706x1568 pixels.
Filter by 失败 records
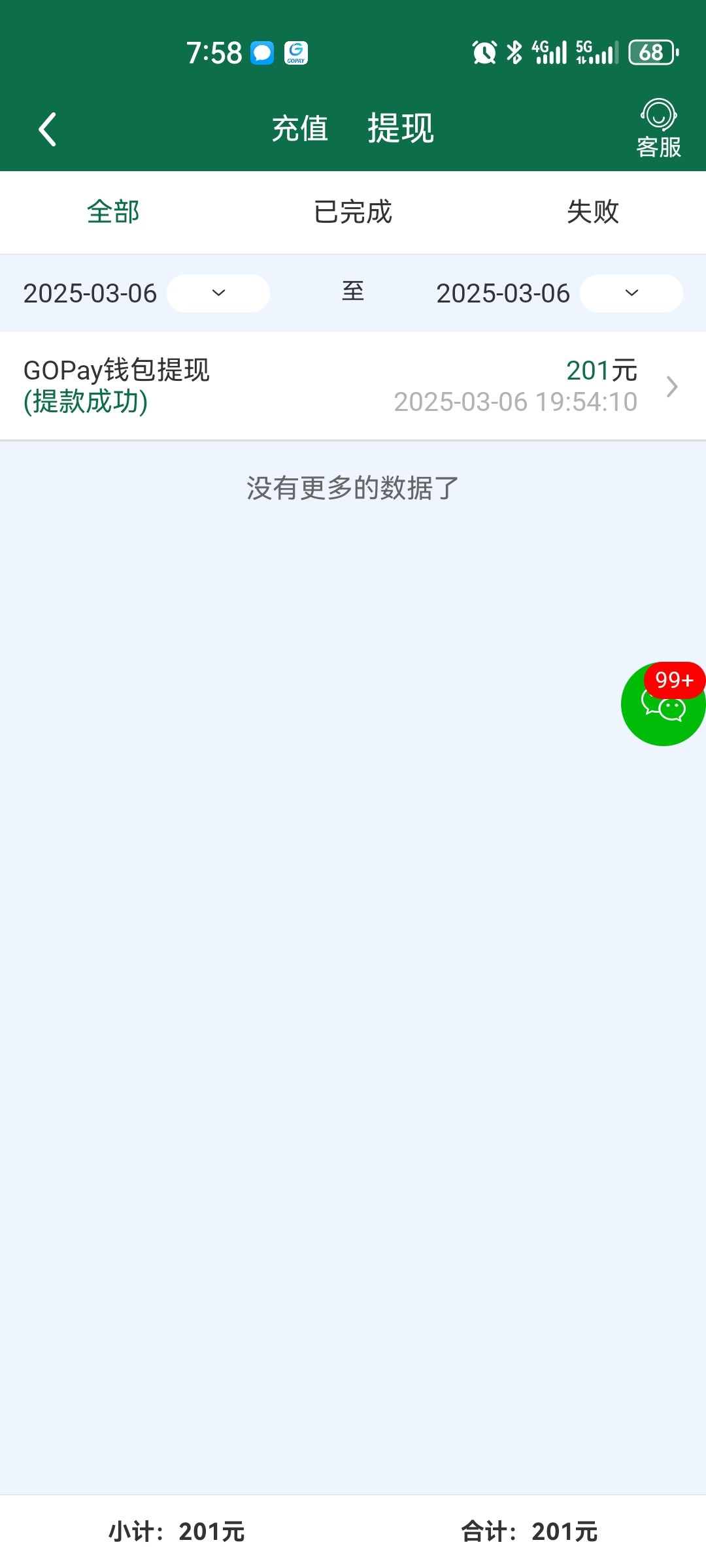coord(593,212)
